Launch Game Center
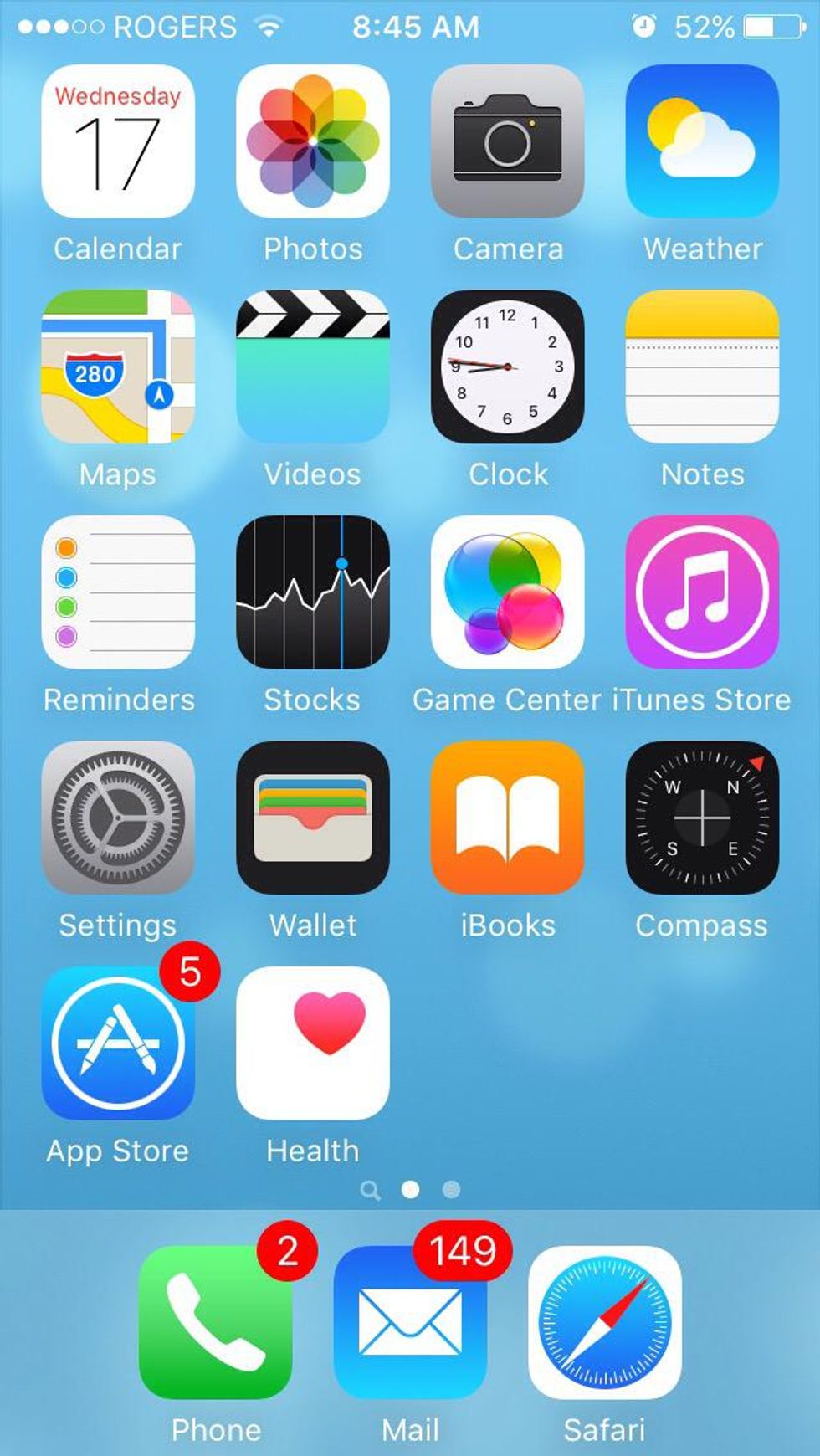Image resolution: width=820 pixels, height=1456 pixels. [x=508, y=592]
